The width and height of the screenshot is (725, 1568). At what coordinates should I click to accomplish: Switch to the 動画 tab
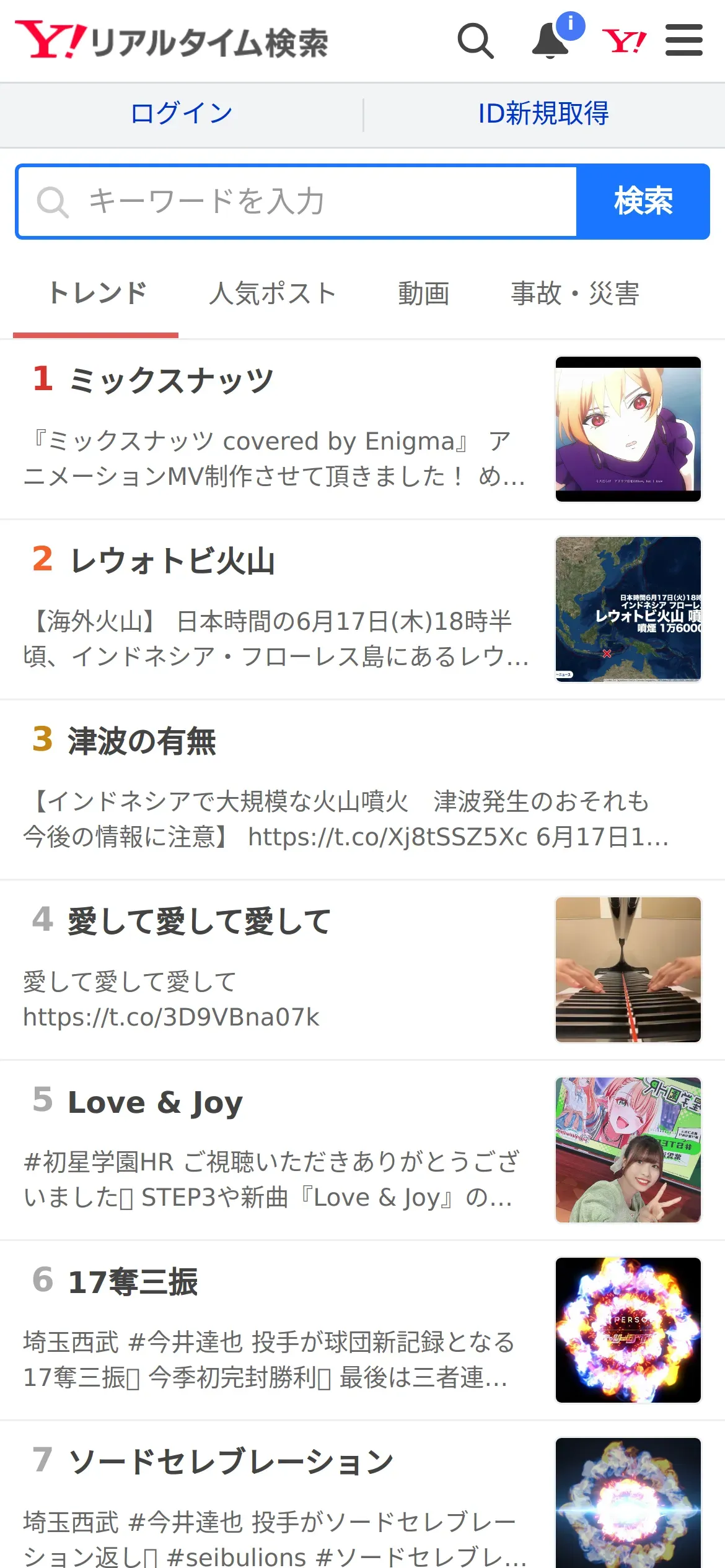424,294
